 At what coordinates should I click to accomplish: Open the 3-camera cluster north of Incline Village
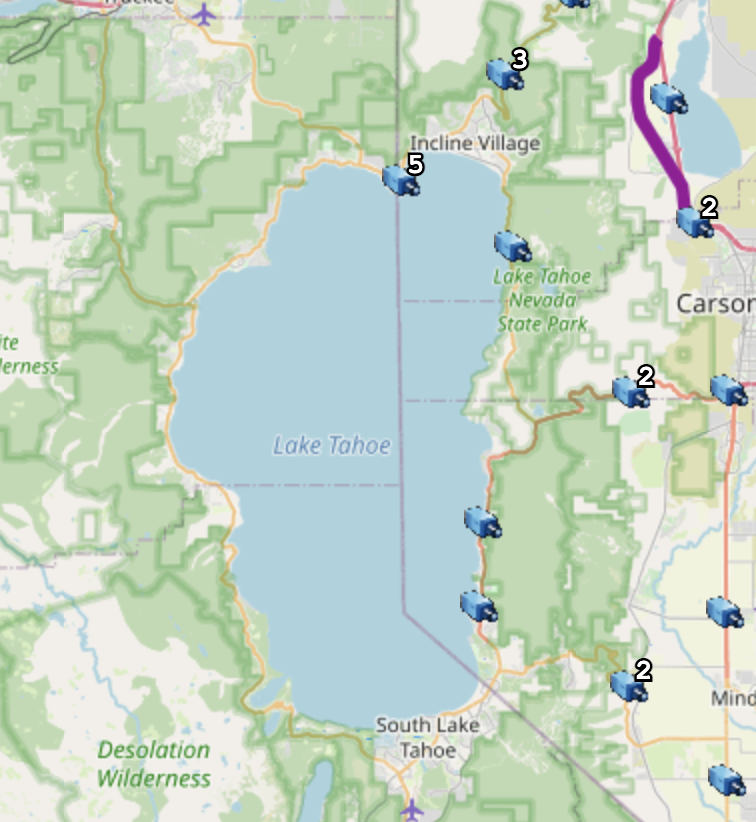pos(504,74)
